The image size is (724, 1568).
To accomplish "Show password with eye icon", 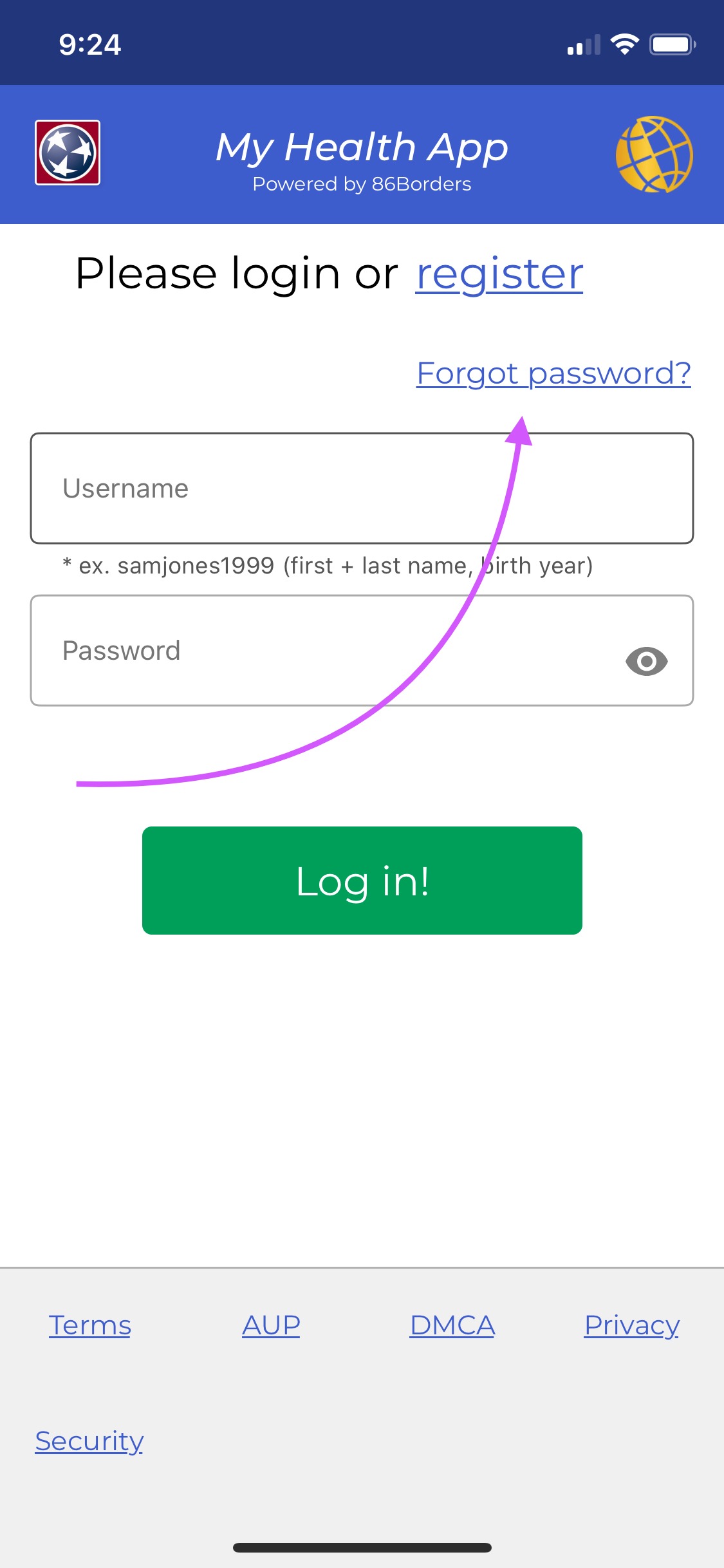I will 647,661.
